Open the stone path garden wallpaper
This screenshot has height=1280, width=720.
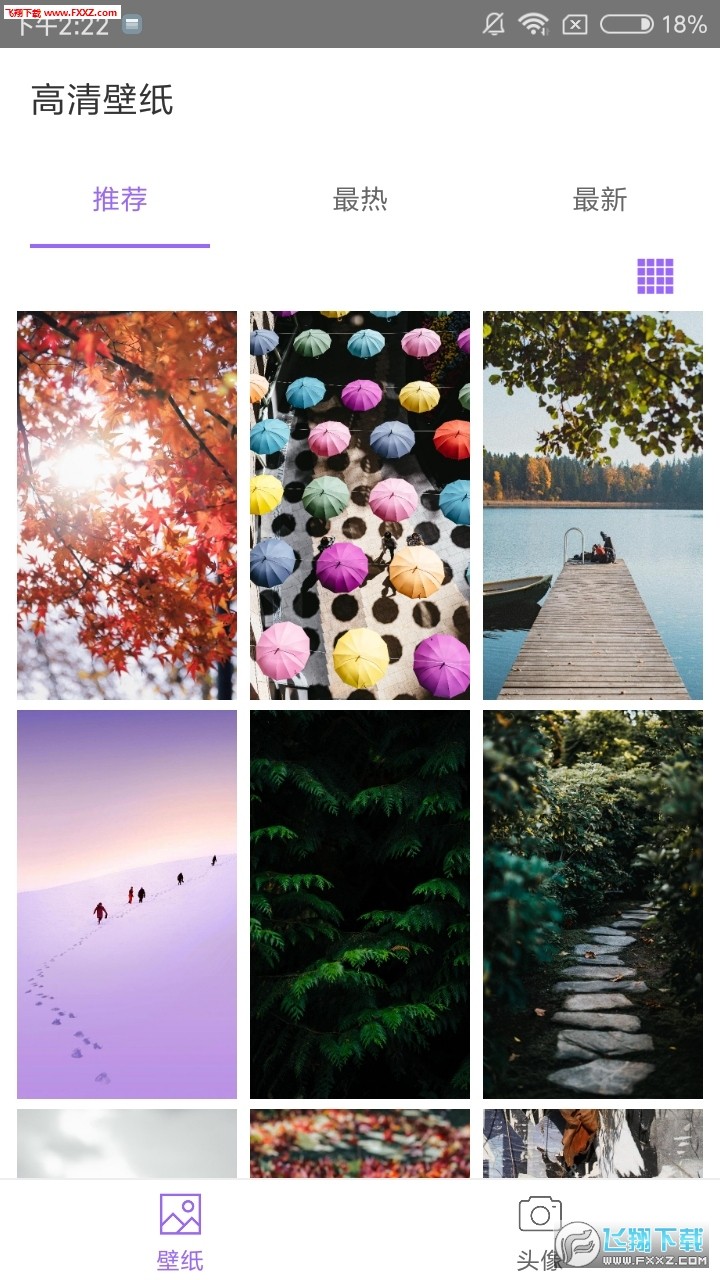click(x=593, y=904)
